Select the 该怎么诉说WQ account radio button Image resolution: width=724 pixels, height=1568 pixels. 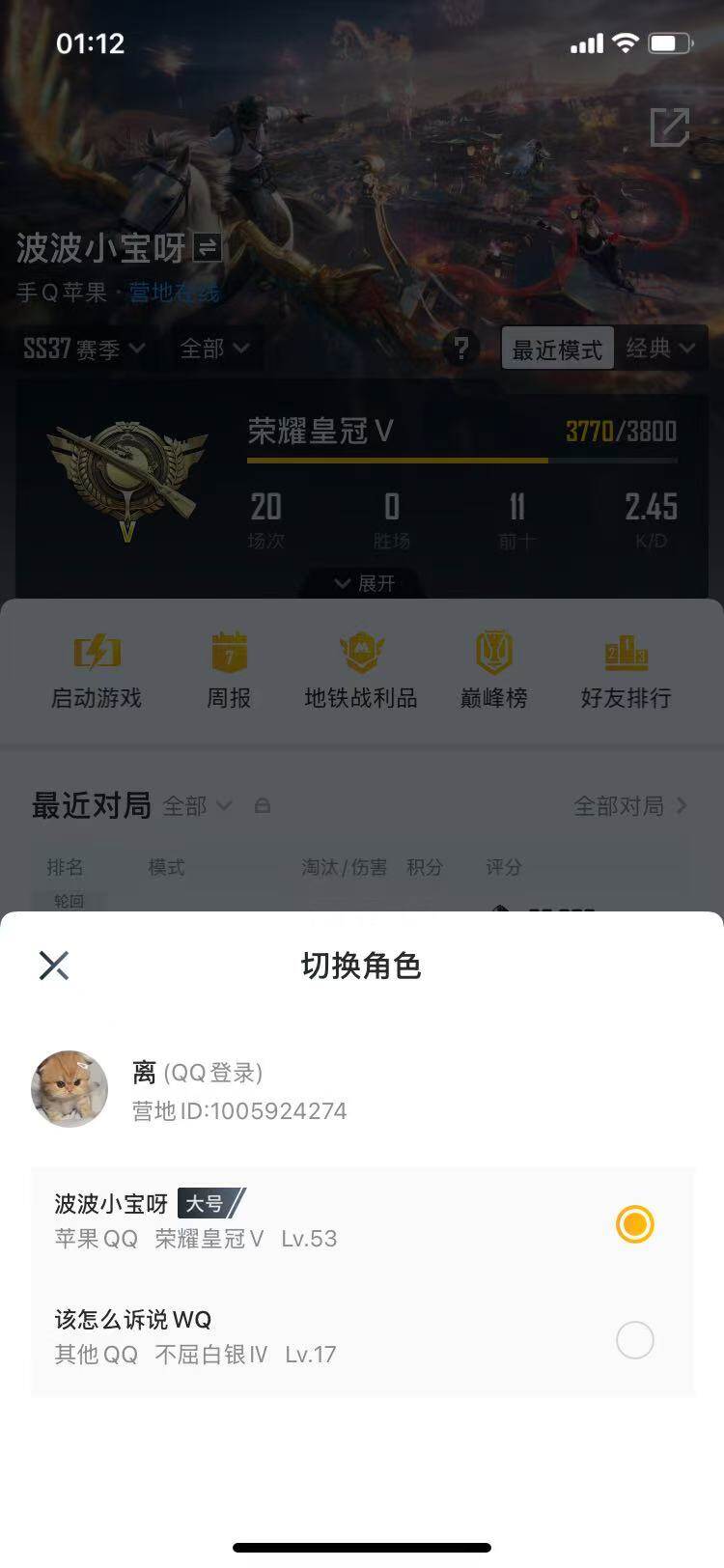[x=634, y=1341]
